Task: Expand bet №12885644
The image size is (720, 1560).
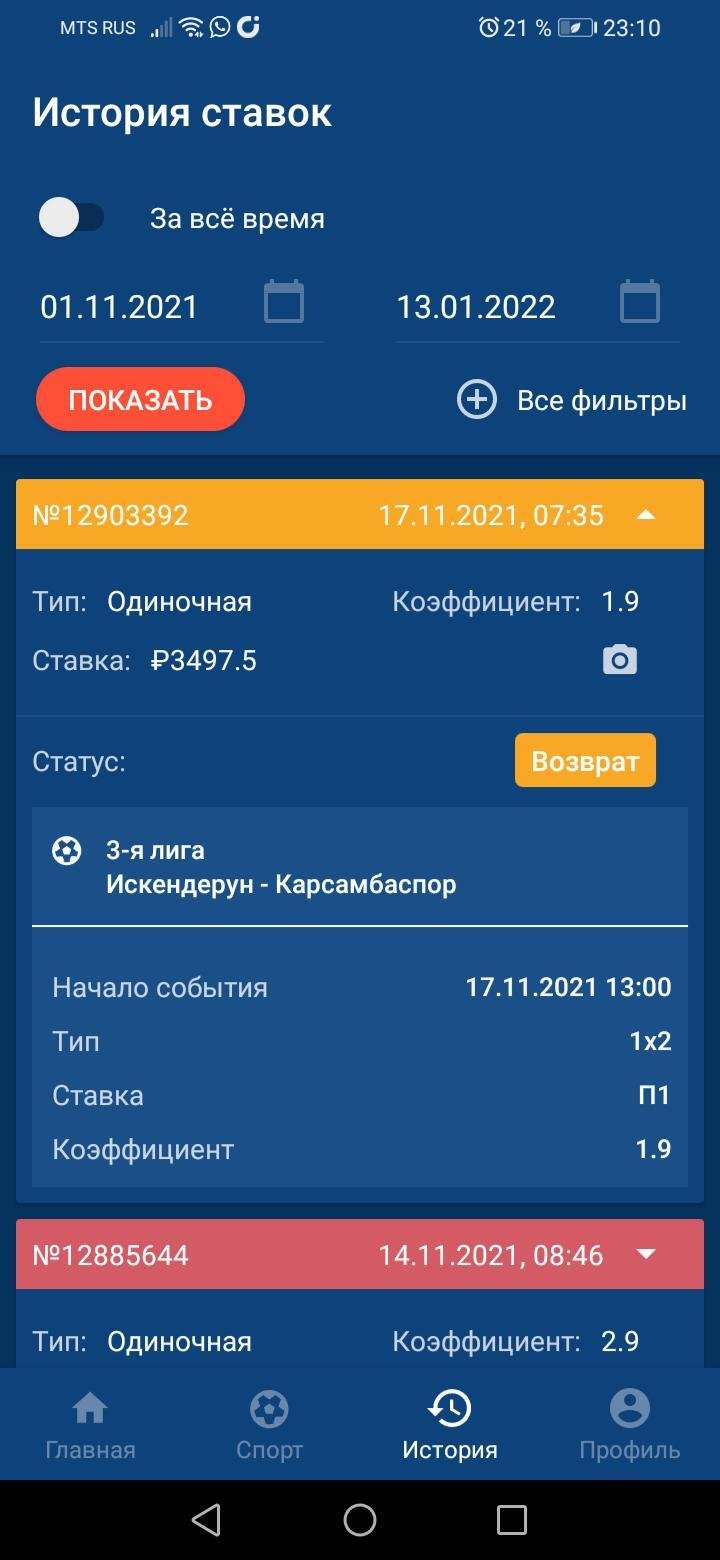Action: 646,1254
